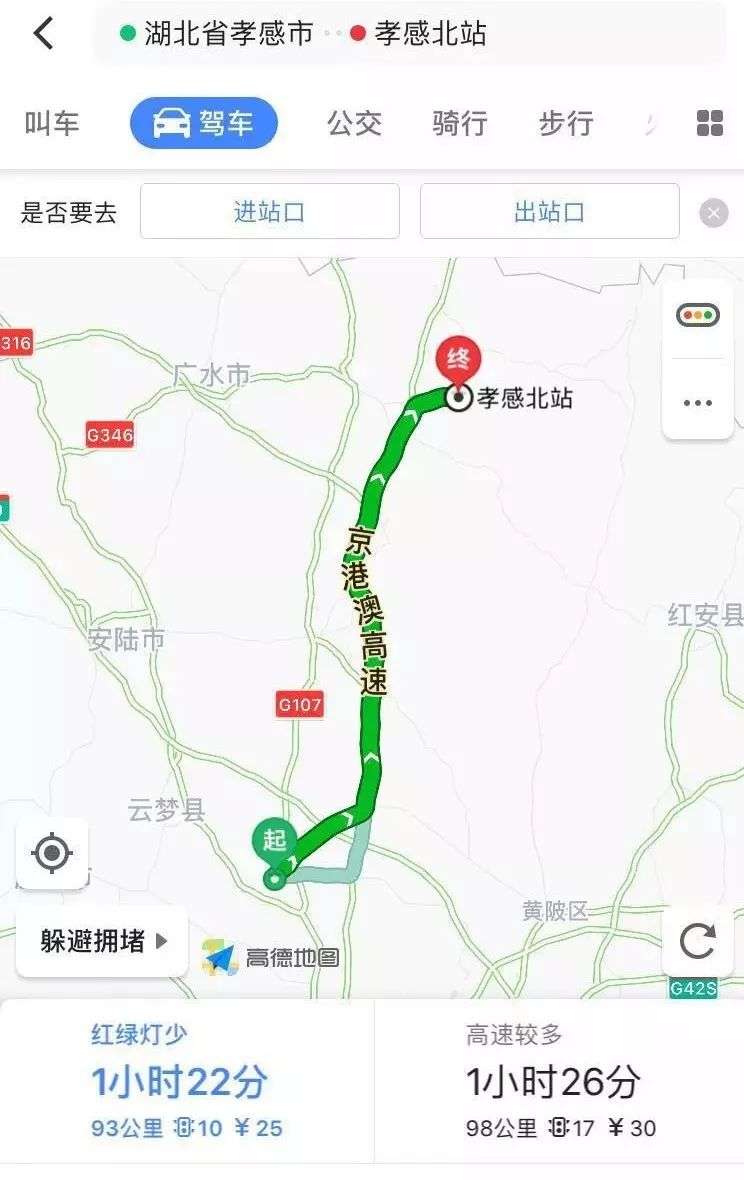Open the grid of all travel modes
The width and height of the screenshot is (744, 1180).
tap(710, 124)
